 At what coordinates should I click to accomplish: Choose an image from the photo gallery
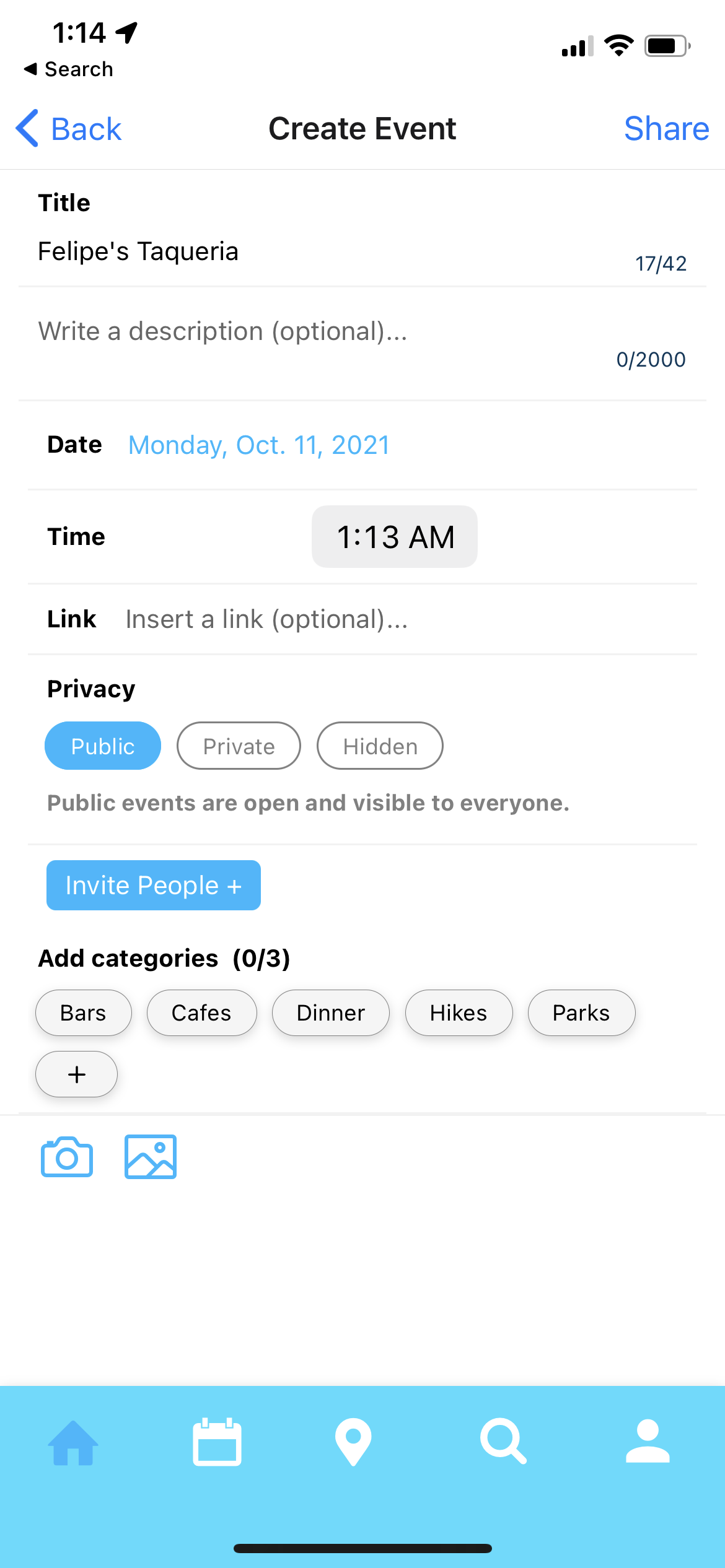(151, 1157)
